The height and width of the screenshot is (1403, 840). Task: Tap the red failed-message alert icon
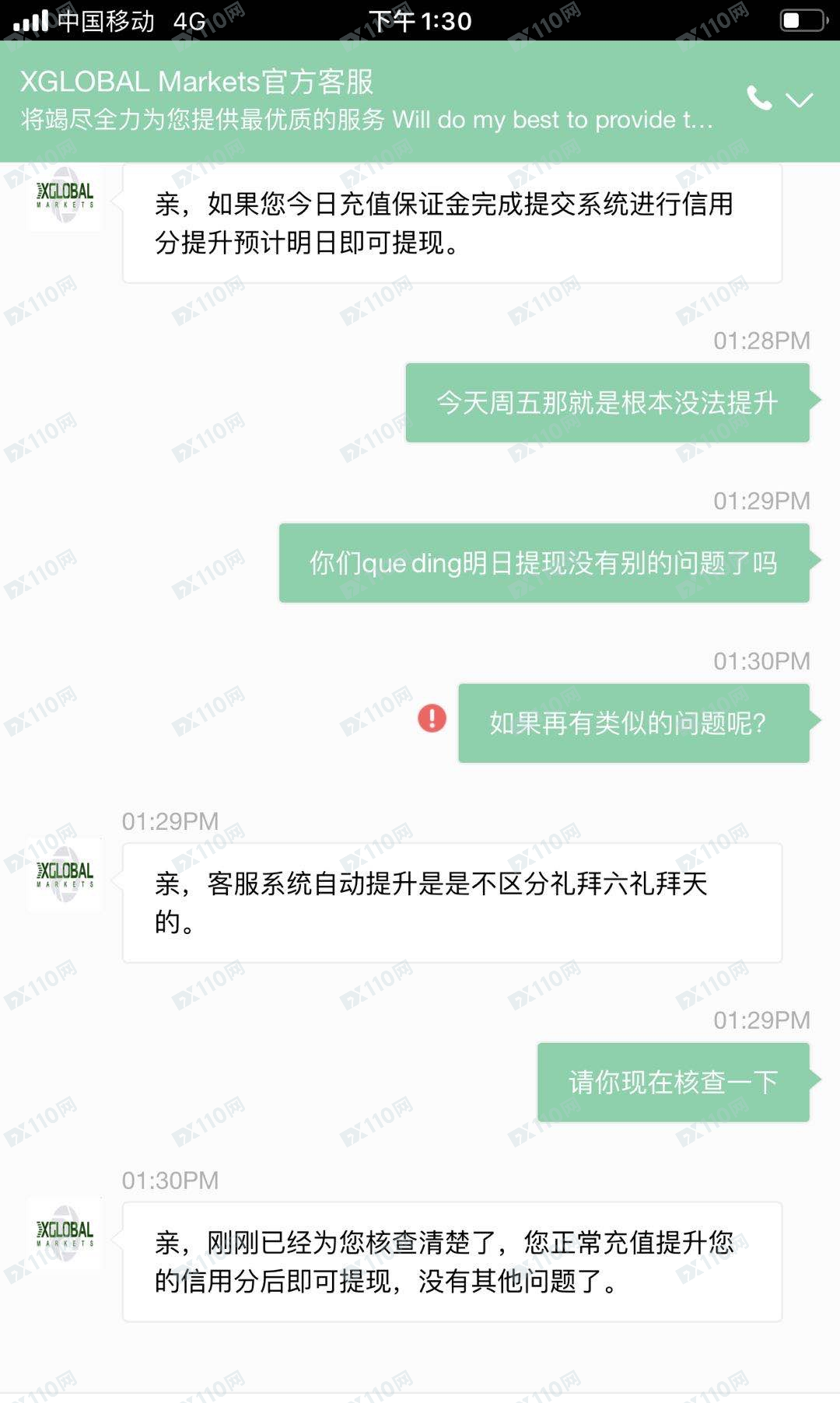coord(432,718)
